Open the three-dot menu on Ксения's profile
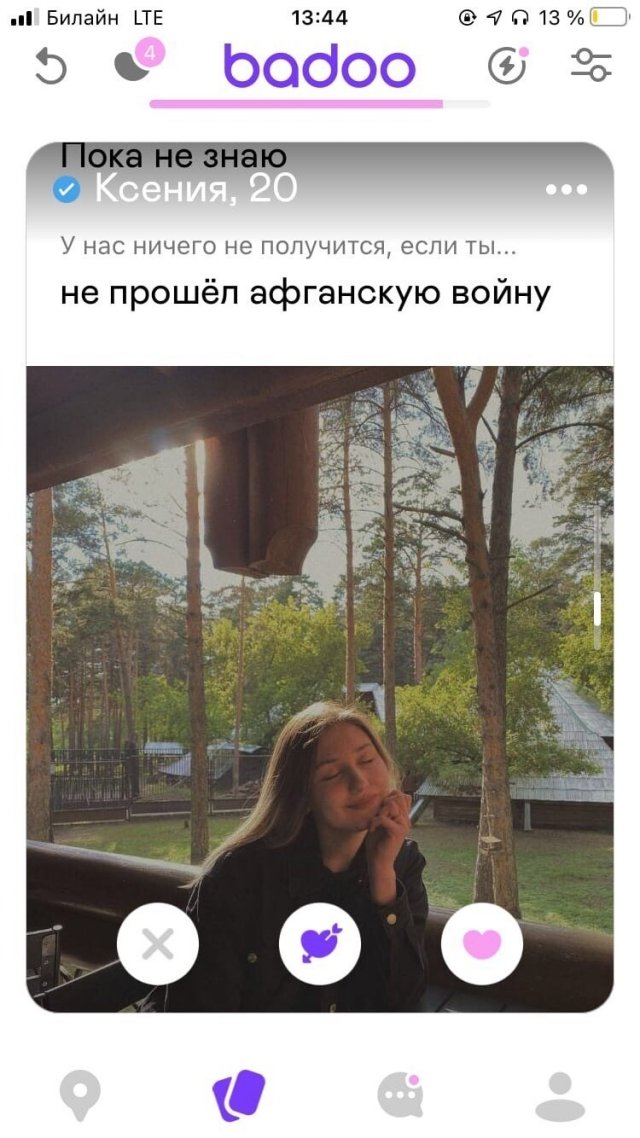Screen dimensions: 640x1138 point(567,190)
